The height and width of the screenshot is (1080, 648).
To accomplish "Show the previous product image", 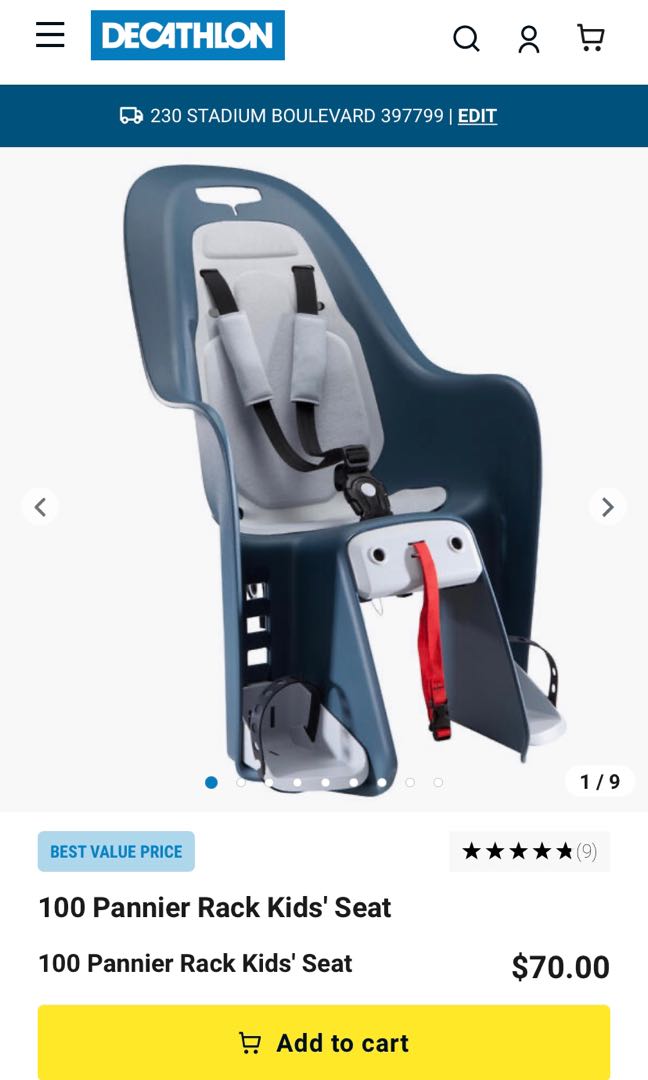I will 40,507.
